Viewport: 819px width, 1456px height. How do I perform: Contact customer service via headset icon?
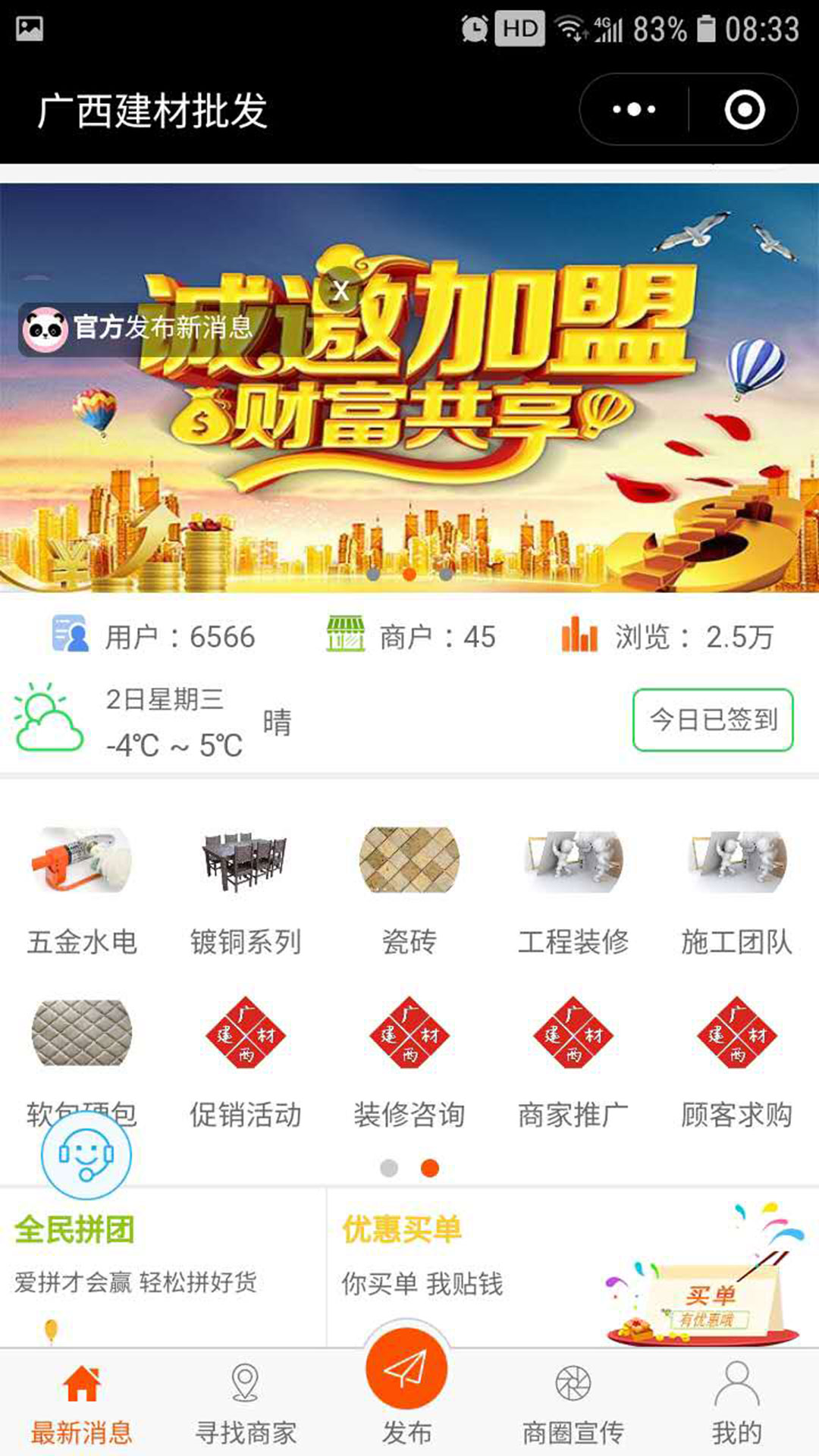[86, 1155]
